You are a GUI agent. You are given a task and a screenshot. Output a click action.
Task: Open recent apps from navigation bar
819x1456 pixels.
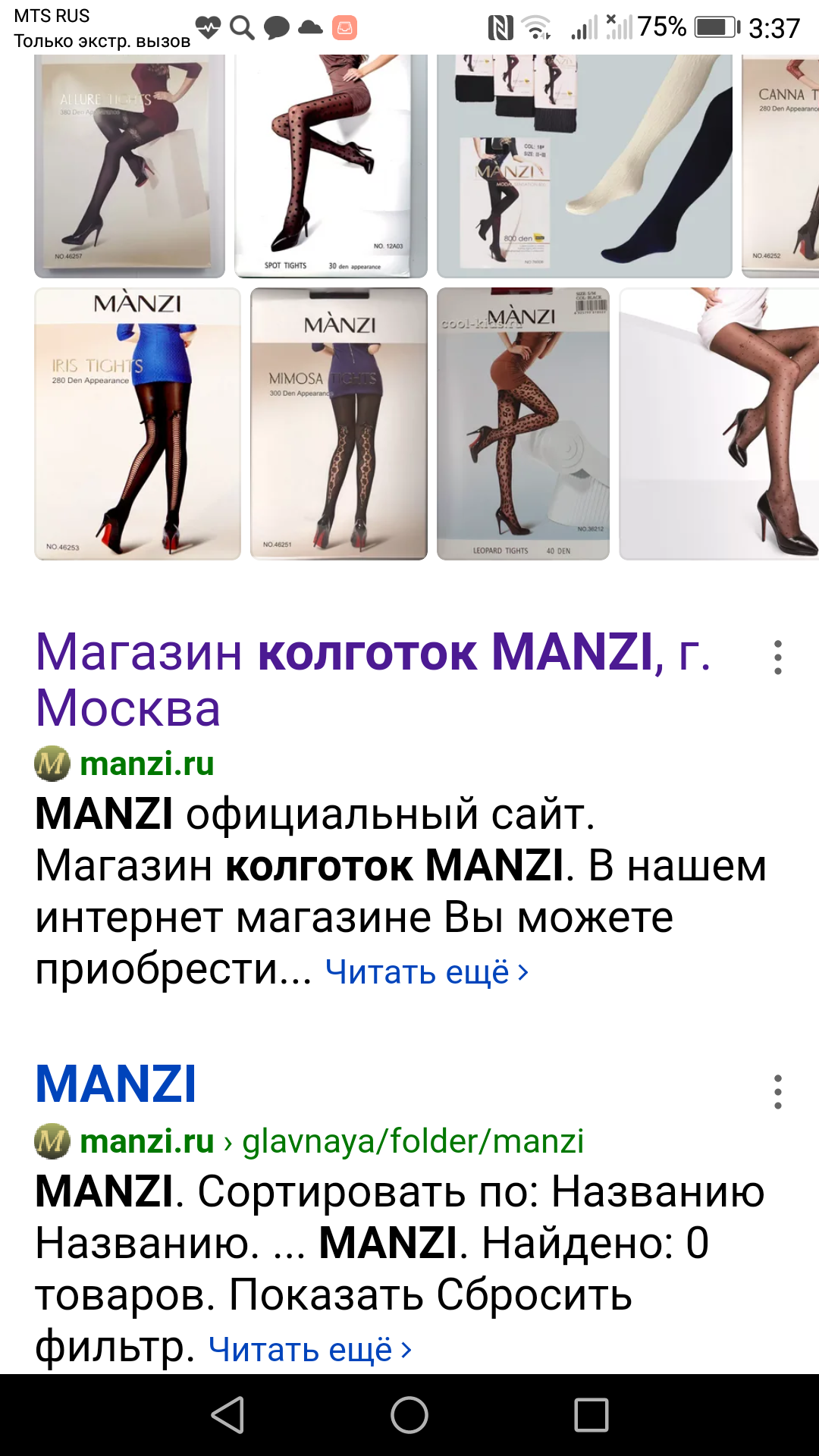point(591,1415)
